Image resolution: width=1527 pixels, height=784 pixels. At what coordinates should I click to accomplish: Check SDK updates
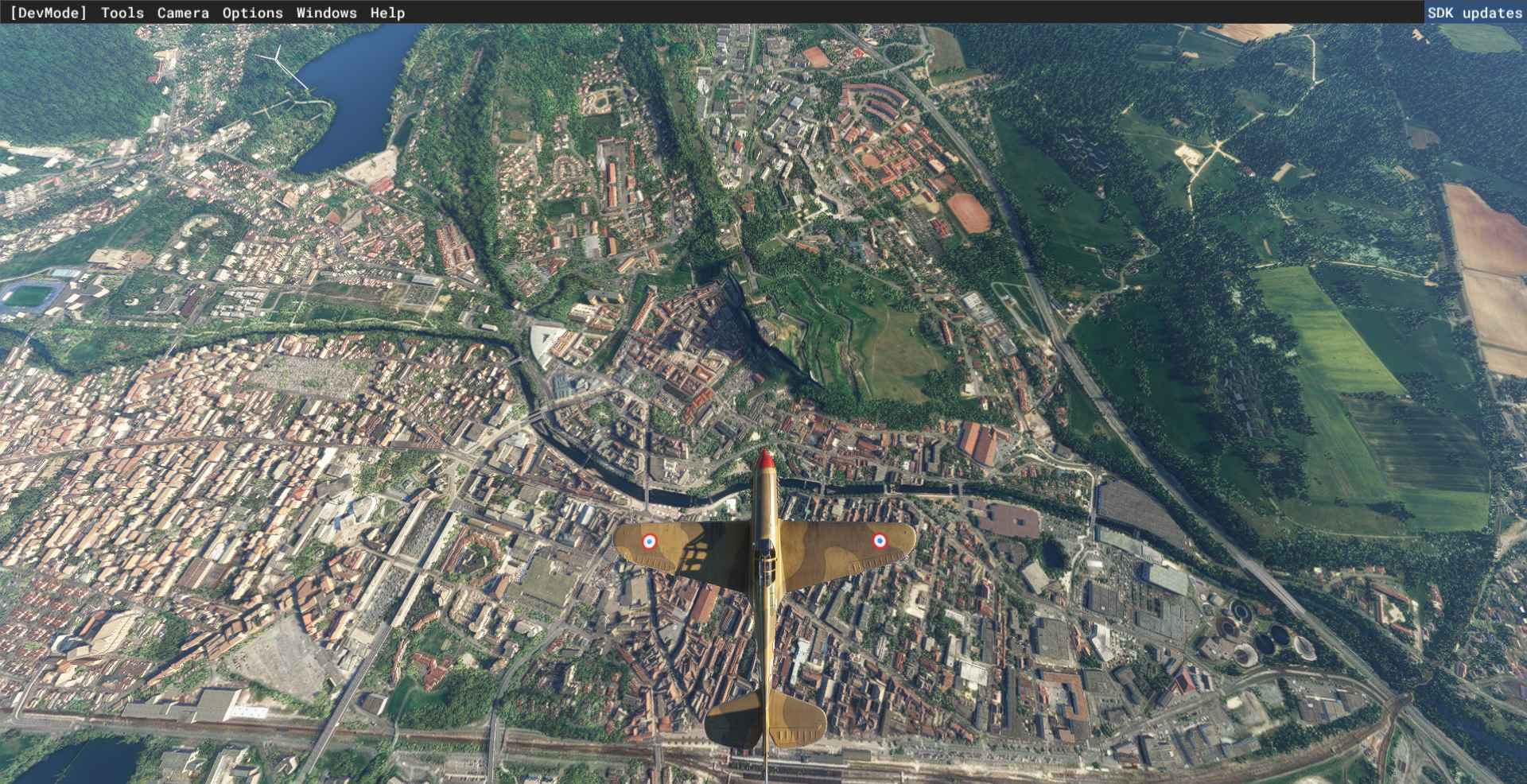point(1474,13)
